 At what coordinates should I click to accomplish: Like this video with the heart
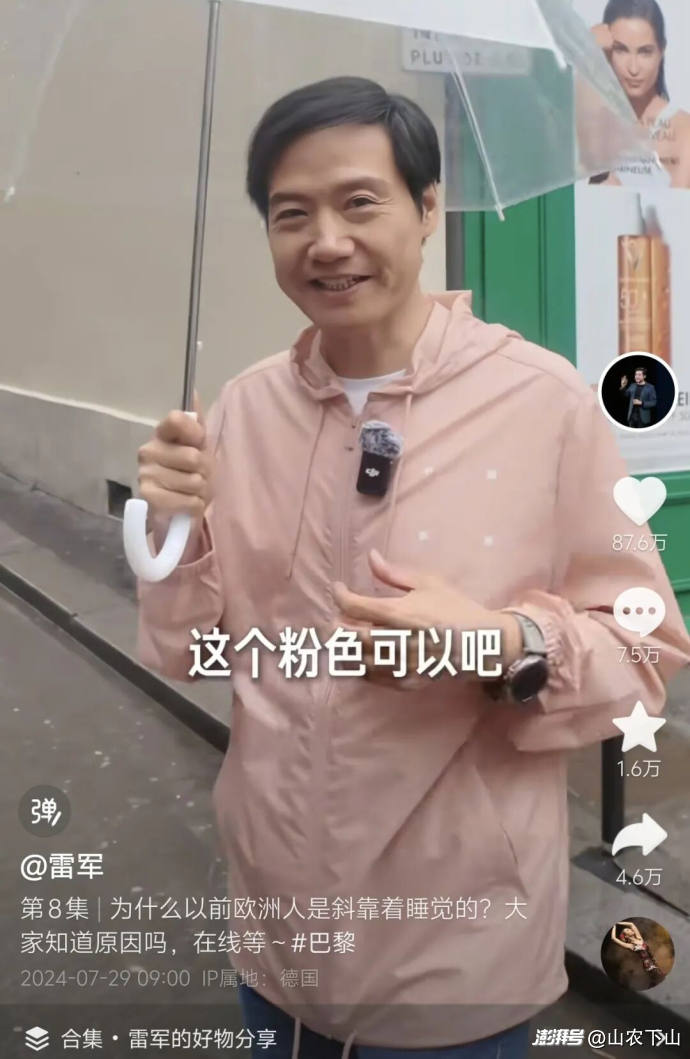point(638,501)
